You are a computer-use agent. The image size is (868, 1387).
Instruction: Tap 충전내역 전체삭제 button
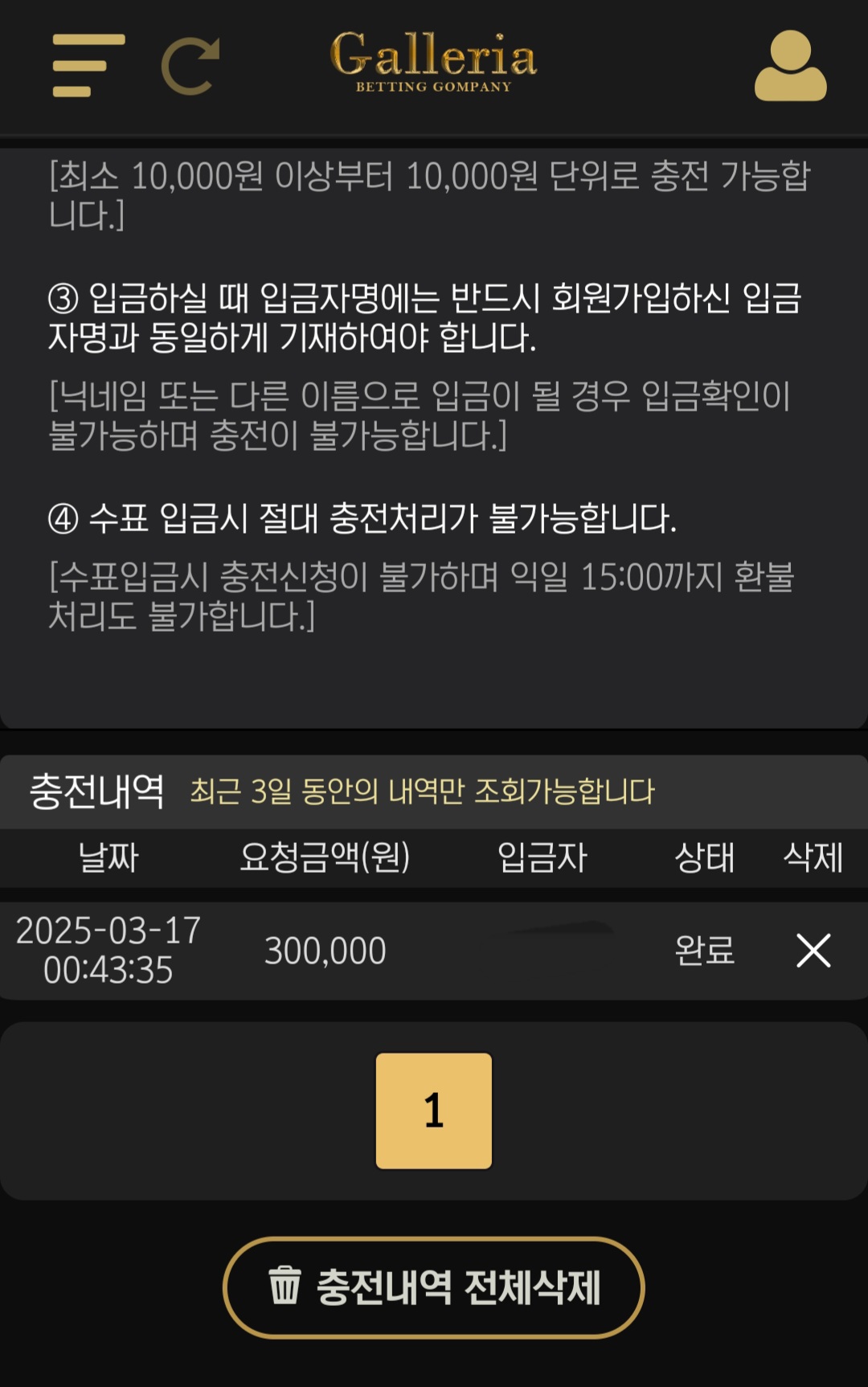pyautogui.click(x=433, y=1287)
